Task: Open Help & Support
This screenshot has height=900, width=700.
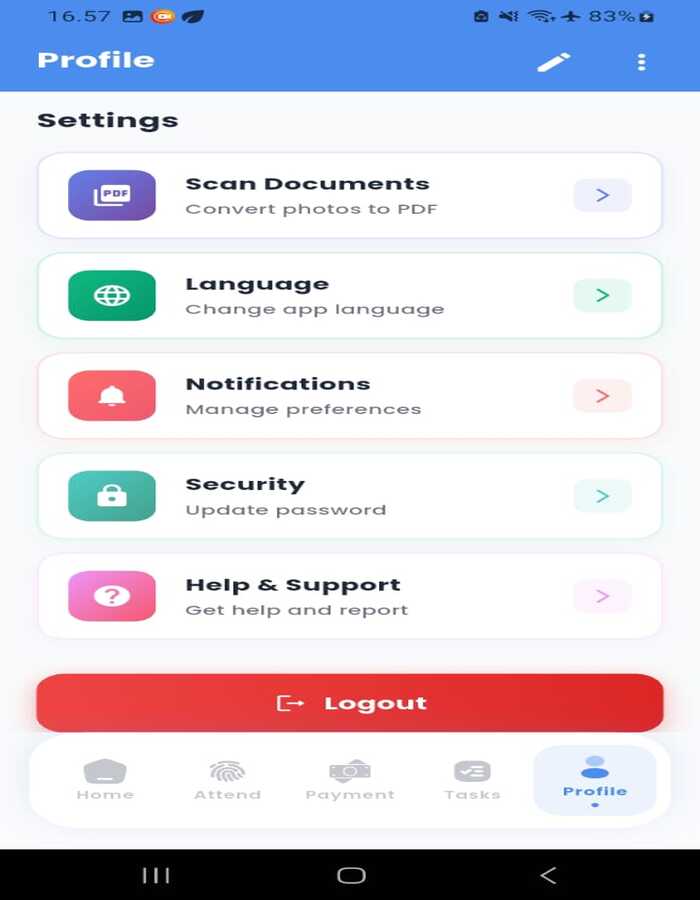Action: coord(350,596)
